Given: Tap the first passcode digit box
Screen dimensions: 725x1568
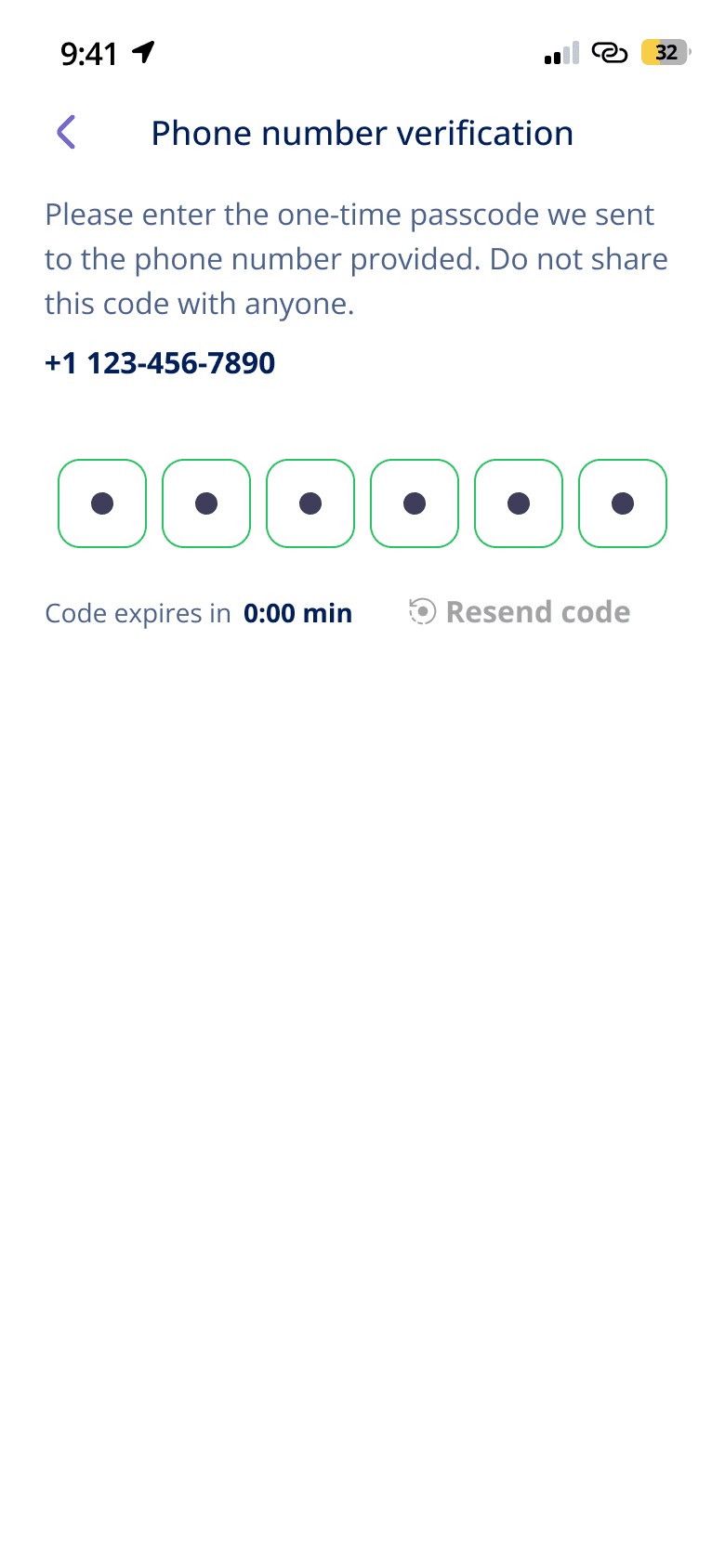Looking at the screenshot, I should coord(102,503).
